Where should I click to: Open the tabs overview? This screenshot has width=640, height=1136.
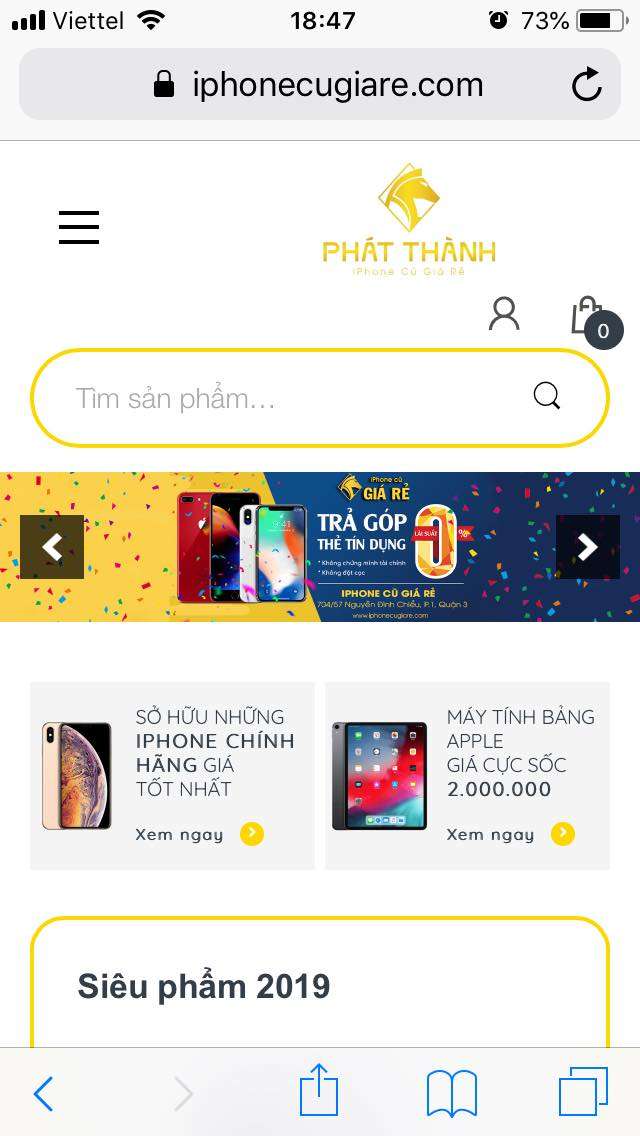point(583,1092)
